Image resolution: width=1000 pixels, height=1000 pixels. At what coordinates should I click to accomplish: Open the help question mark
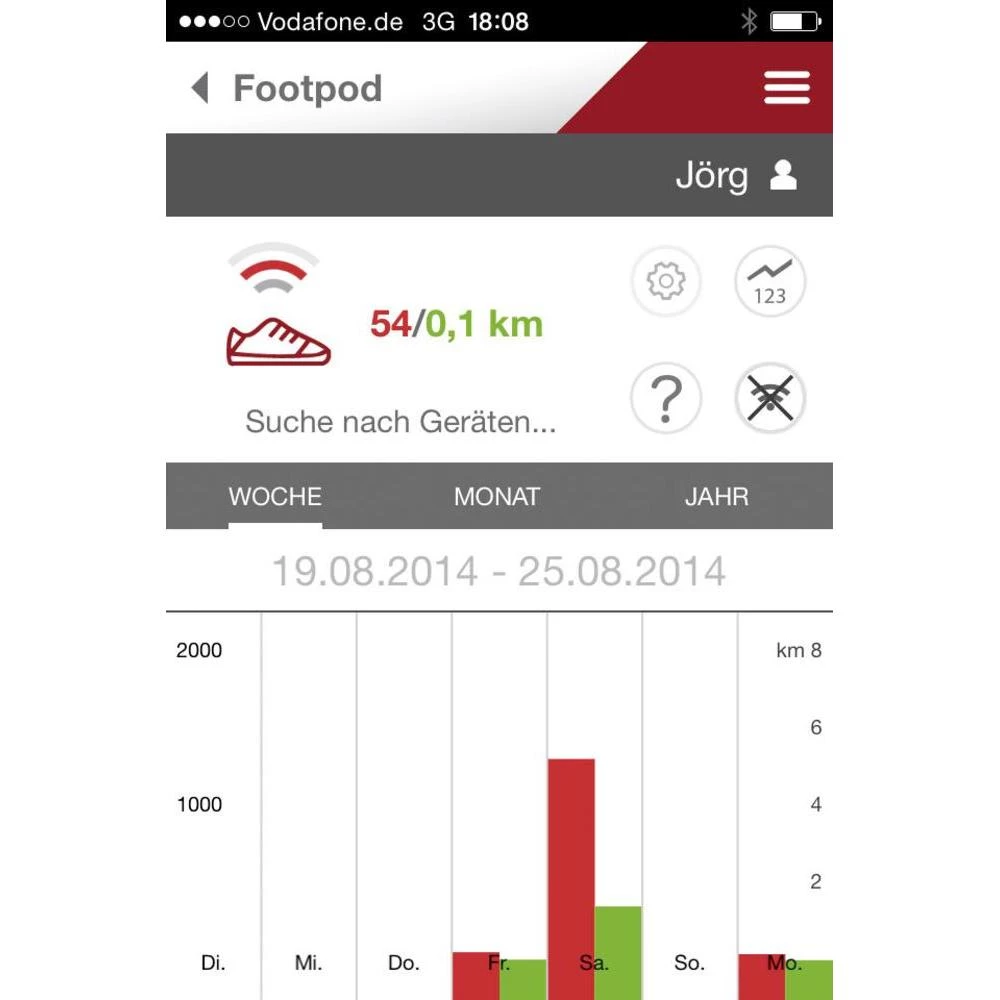pos(666,399)
